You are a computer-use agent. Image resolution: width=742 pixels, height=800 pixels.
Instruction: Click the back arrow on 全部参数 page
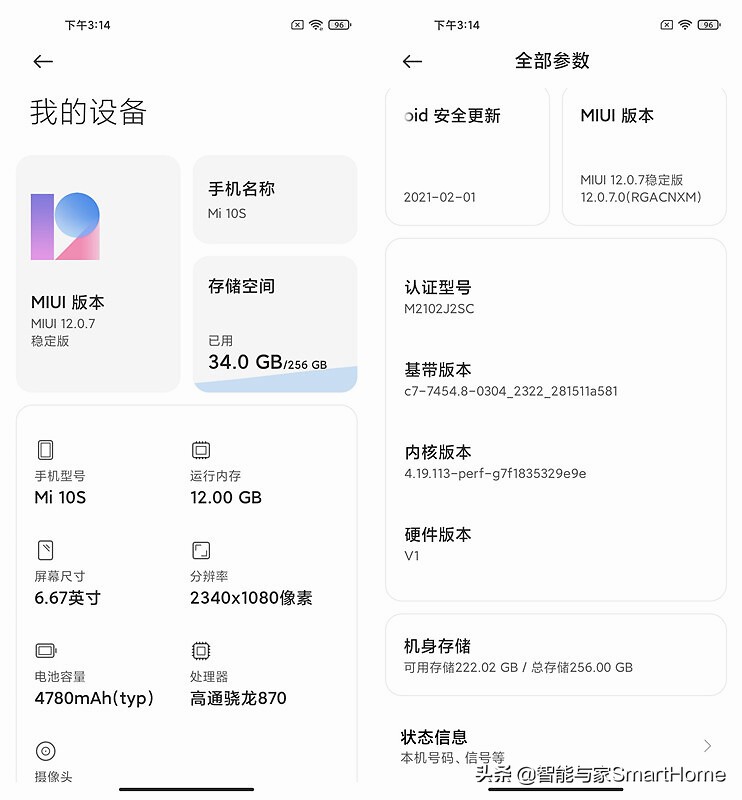[411, 61]
